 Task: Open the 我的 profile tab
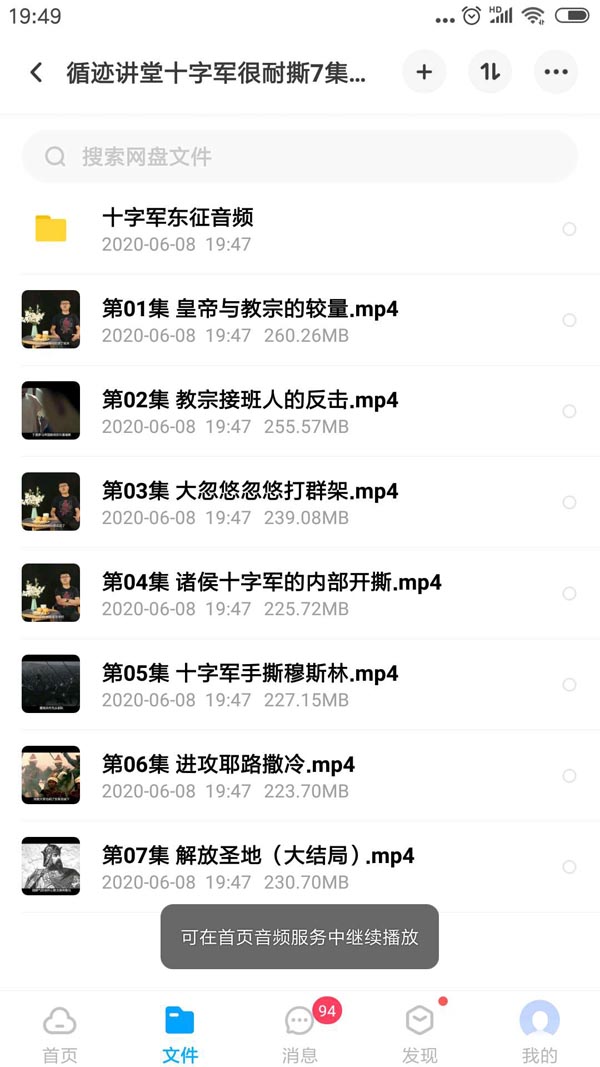(540, 1034)
